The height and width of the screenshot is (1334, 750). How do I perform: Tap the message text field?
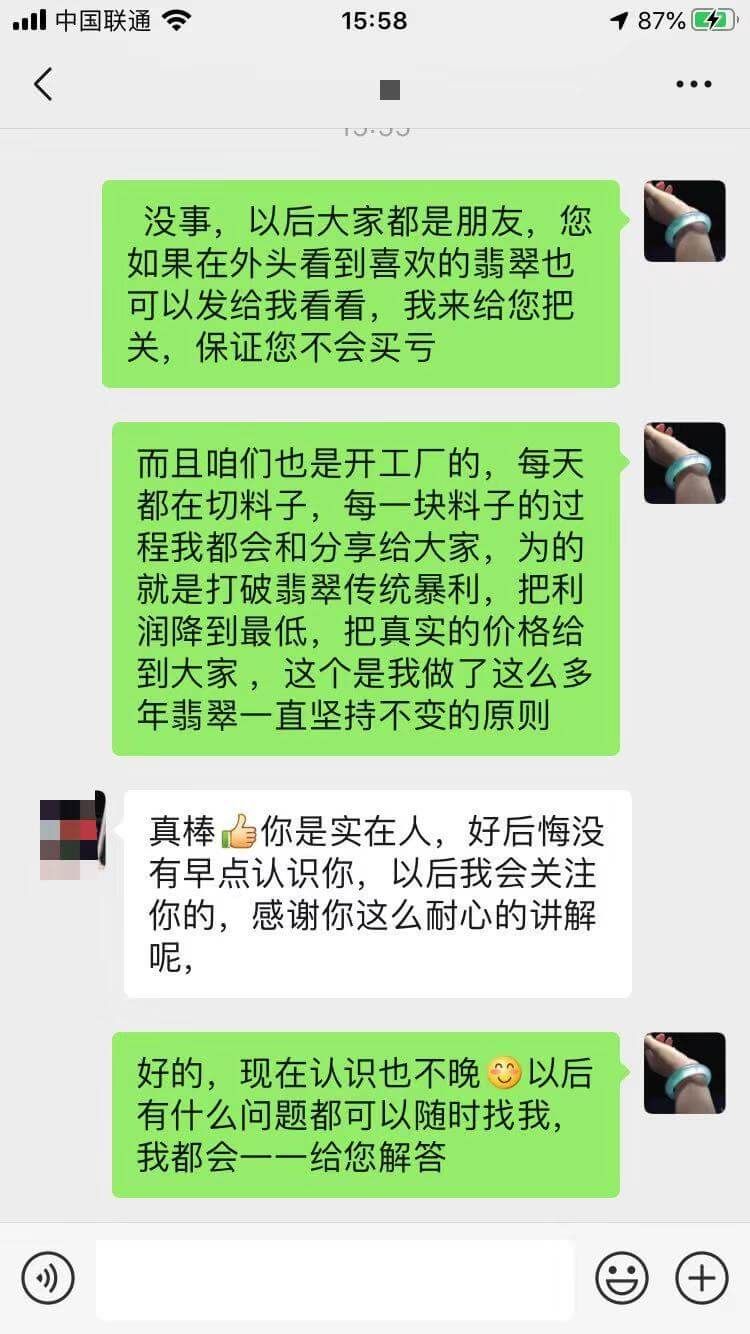point(335,1278)
